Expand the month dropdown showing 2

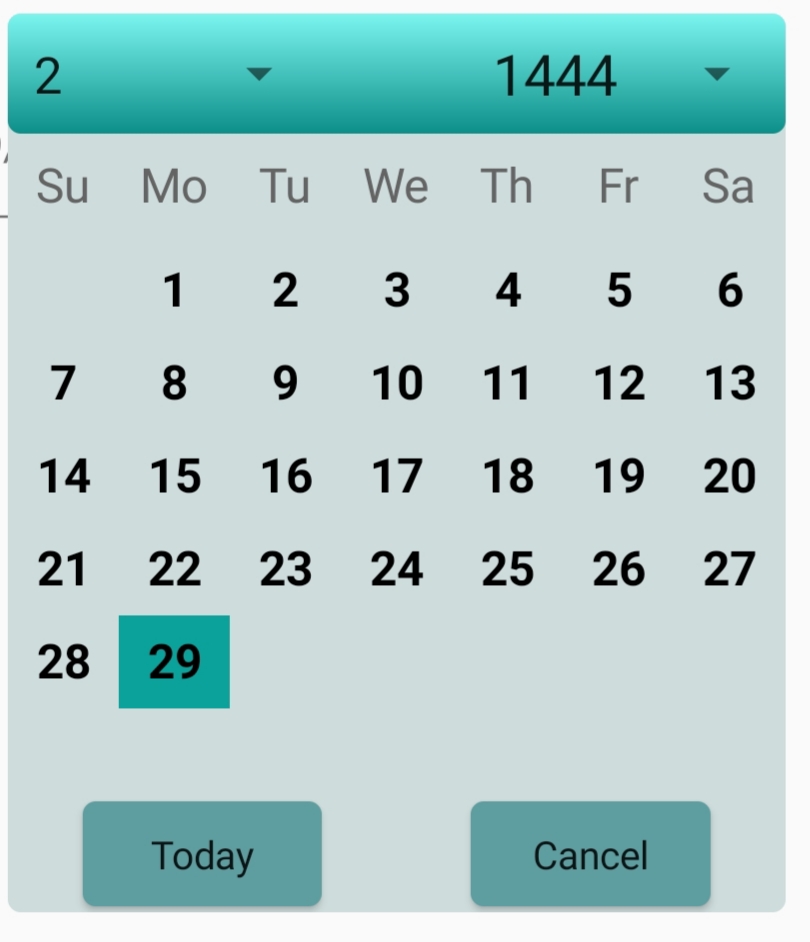(x=150, y=75)
